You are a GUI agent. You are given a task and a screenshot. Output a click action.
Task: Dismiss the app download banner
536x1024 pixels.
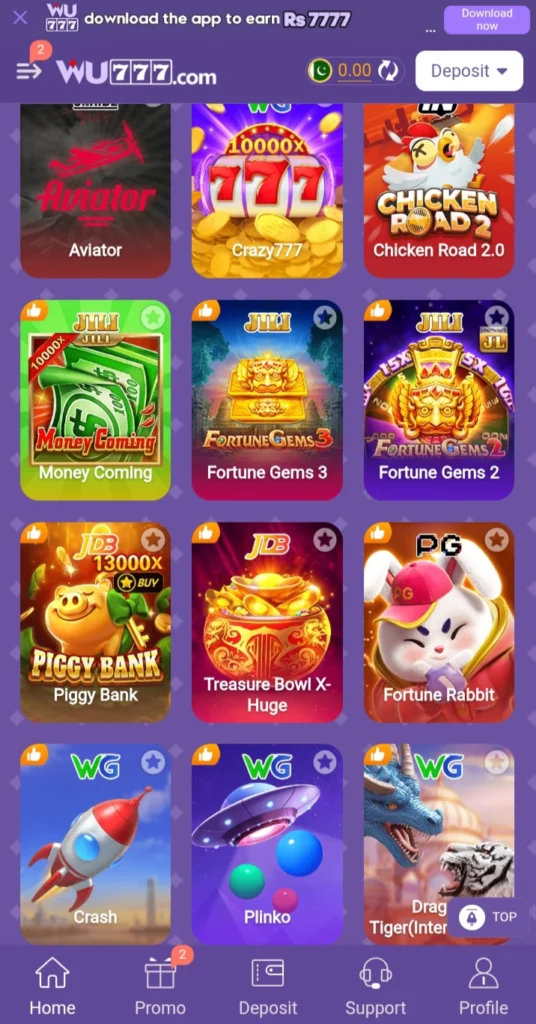20,18
